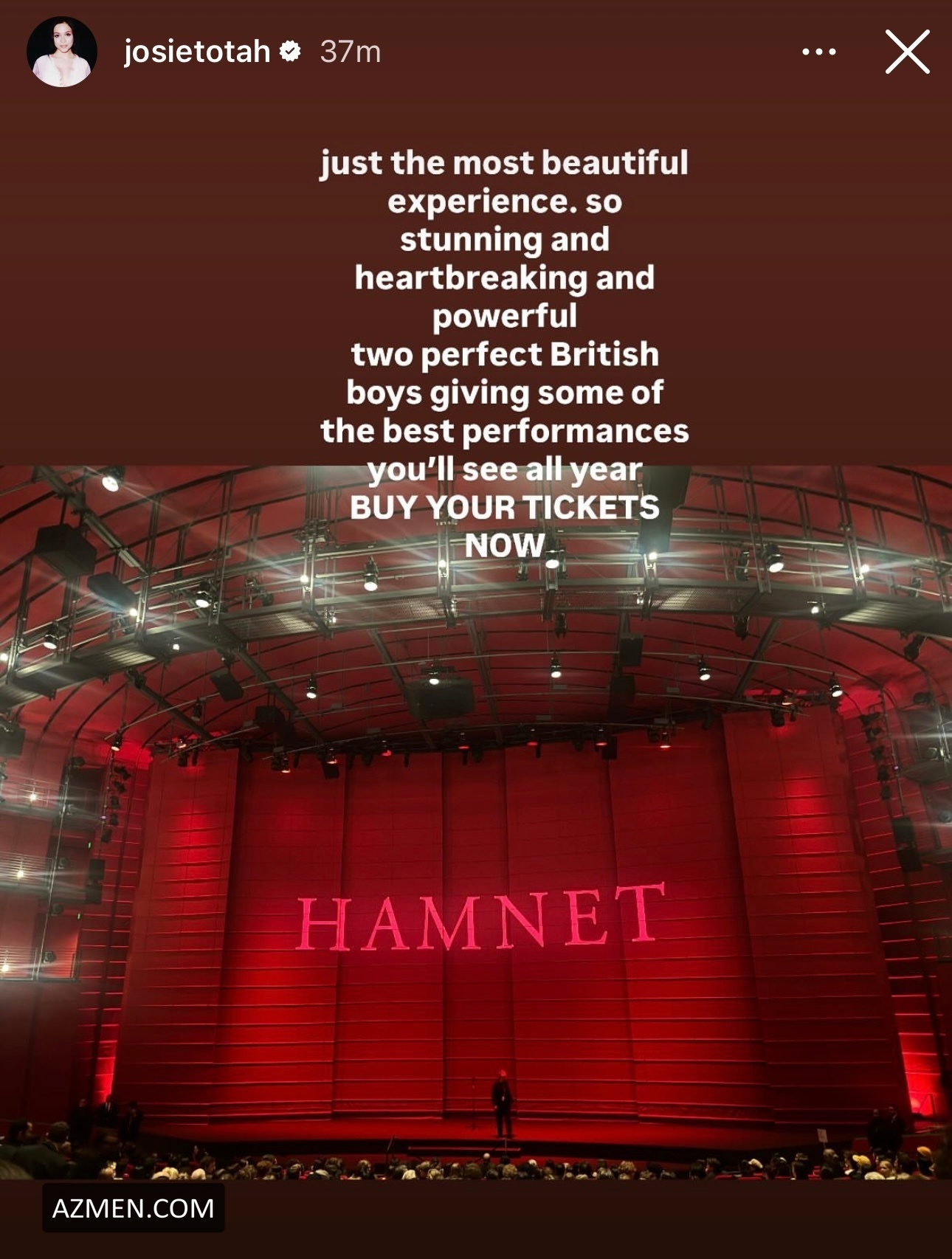952x1259 pixels.
Task: Tap the josietotah username
Action: click(197, 52)
